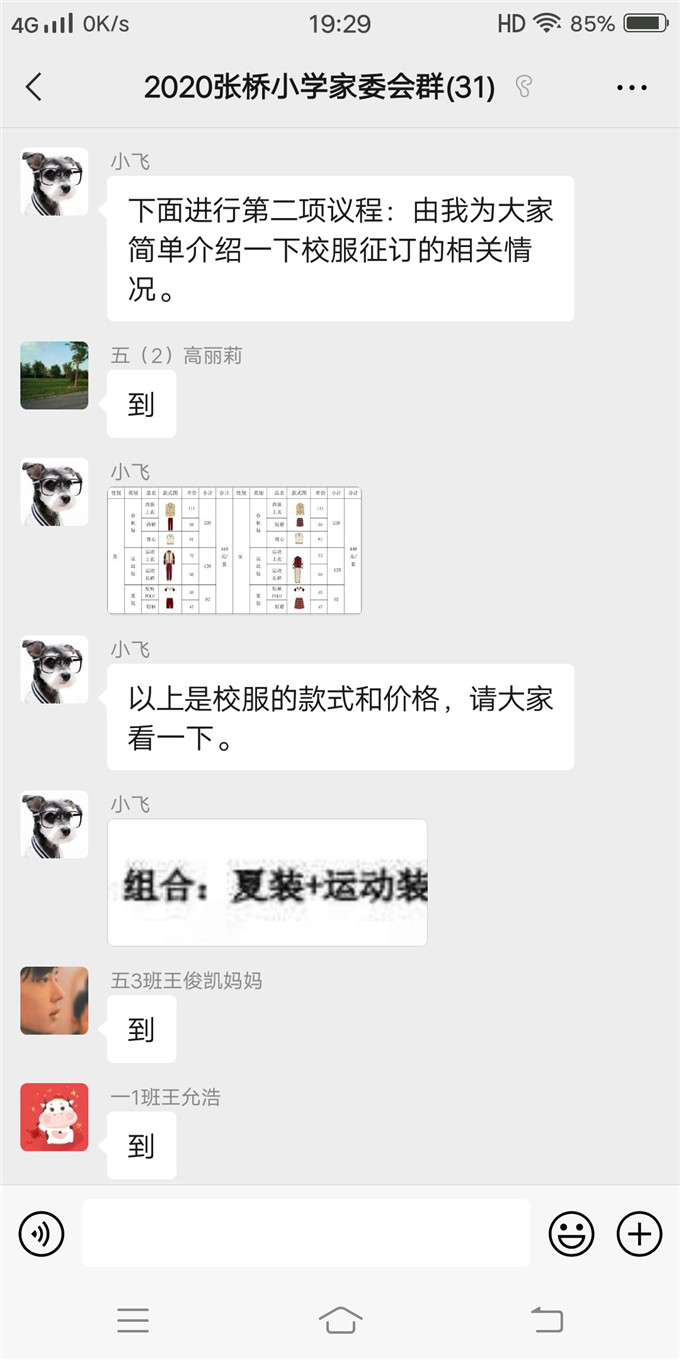Open the plus attachment menu

(639, 1234)
